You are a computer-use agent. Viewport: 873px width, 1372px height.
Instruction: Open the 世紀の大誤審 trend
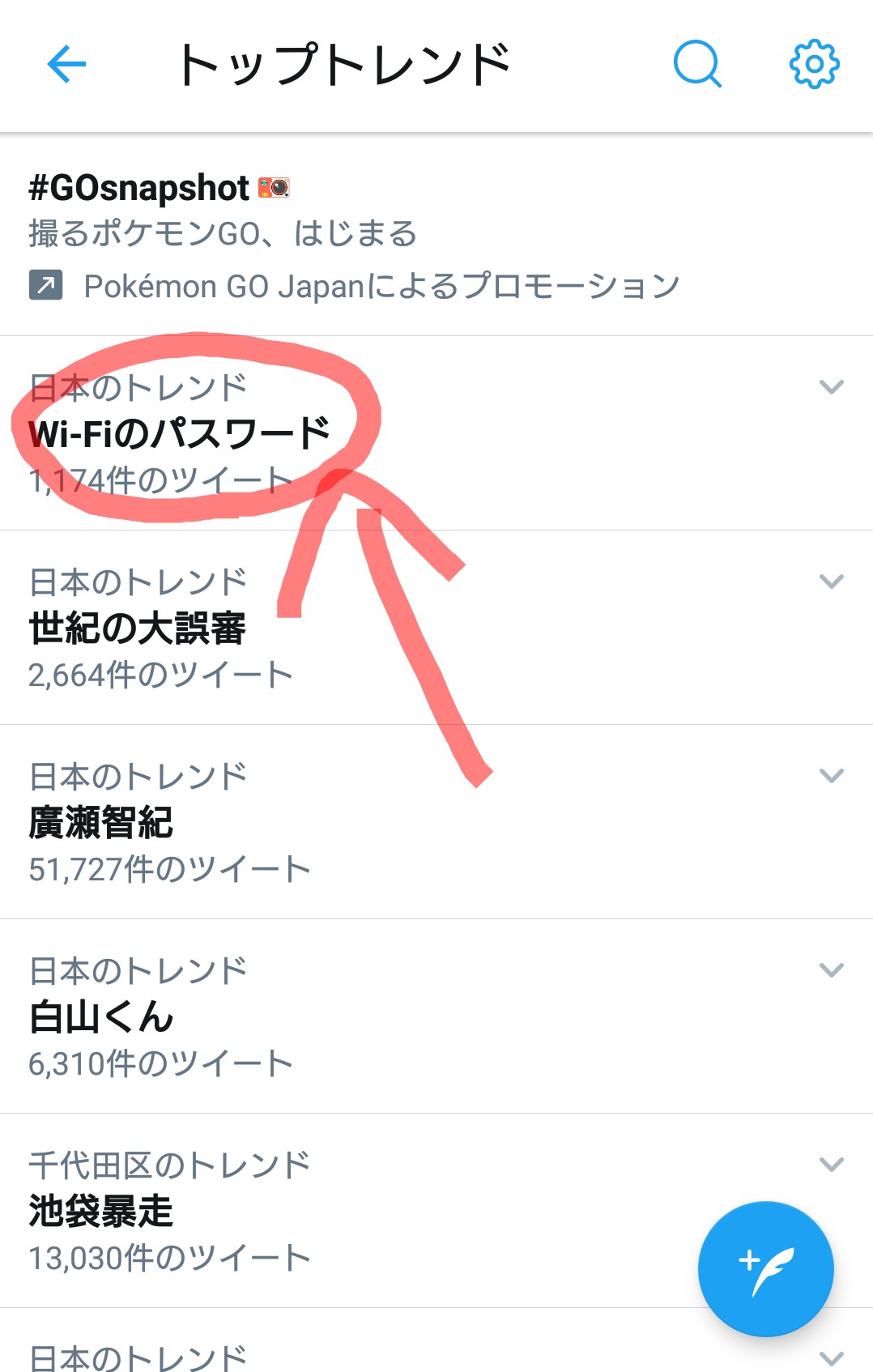138,628
